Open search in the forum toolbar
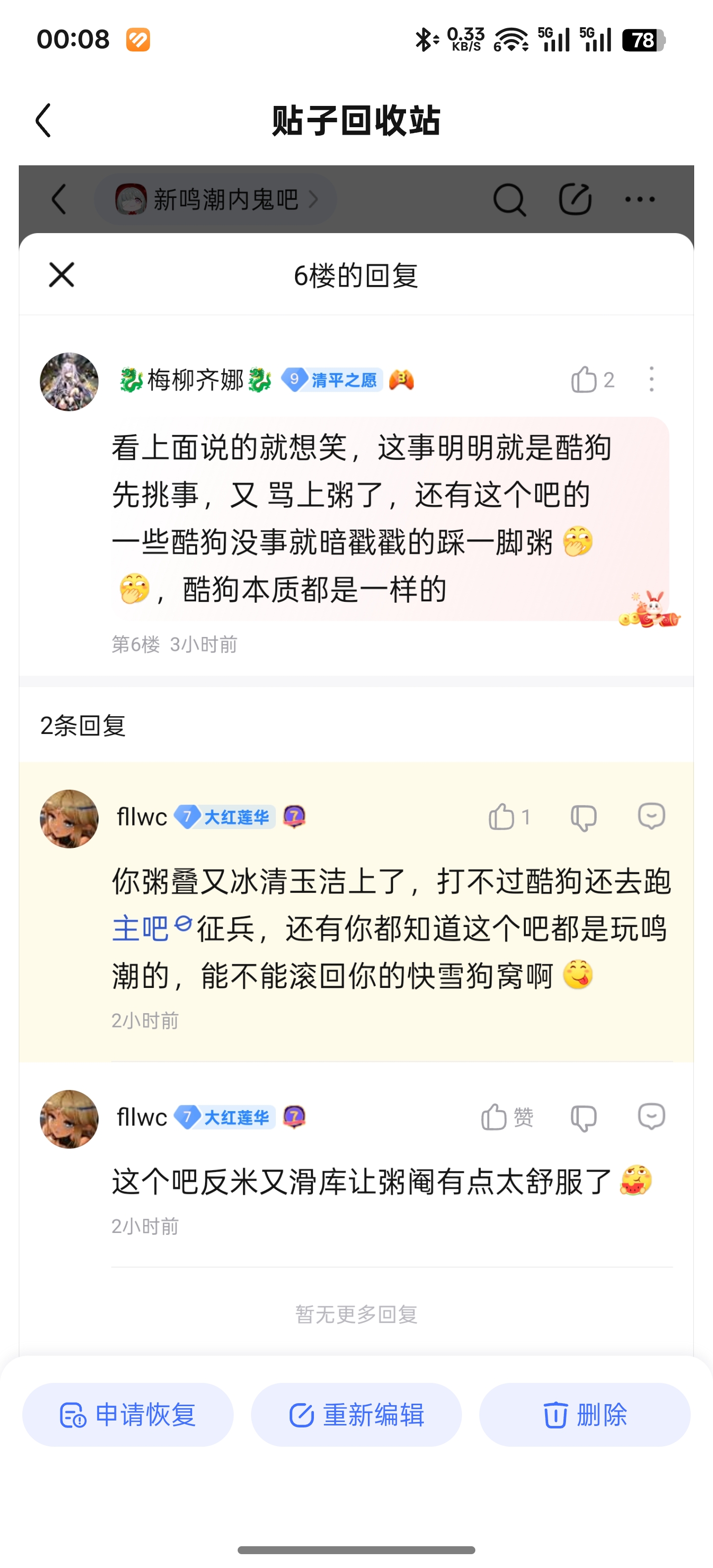Screen dimensions: 713x1568 [x=509, y=199]
